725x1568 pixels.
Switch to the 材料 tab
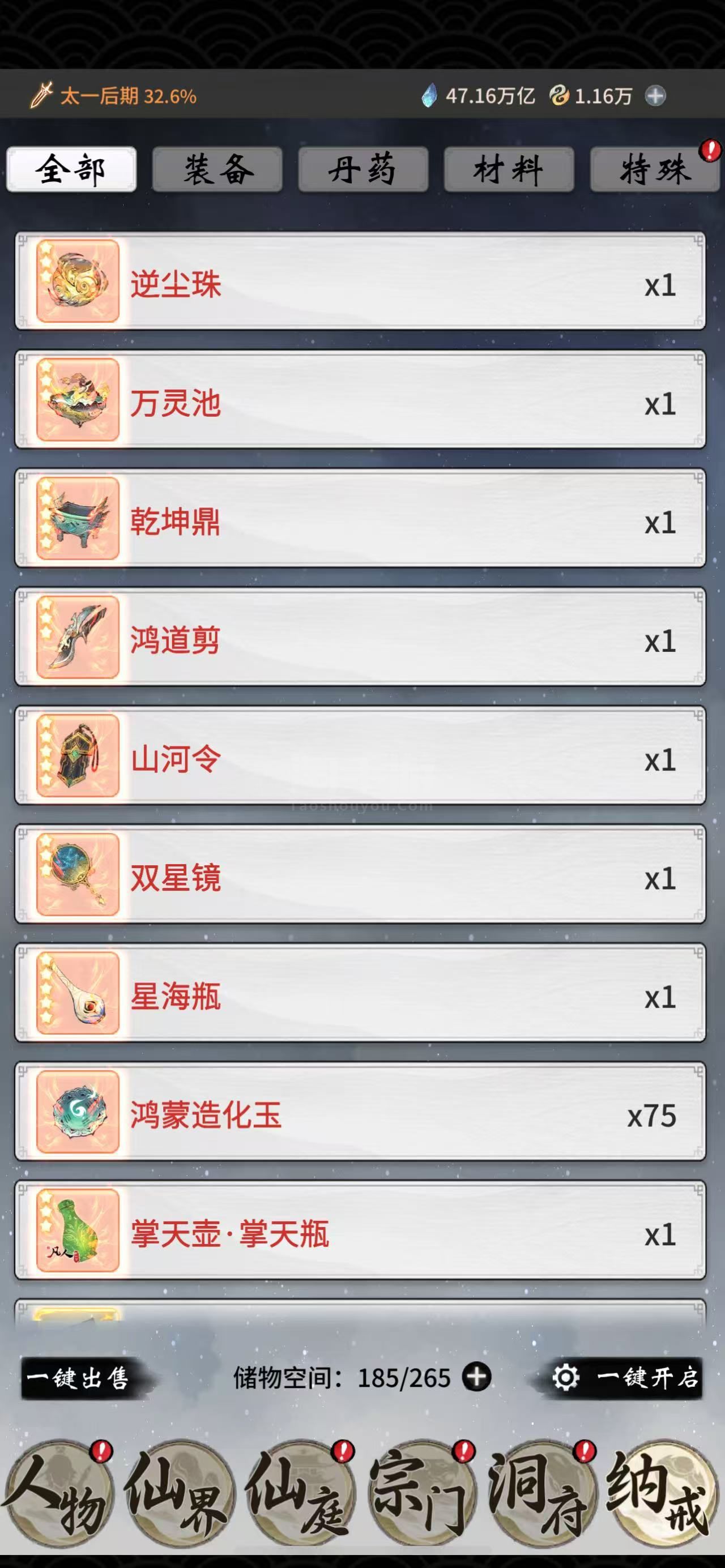pos(509,170)
